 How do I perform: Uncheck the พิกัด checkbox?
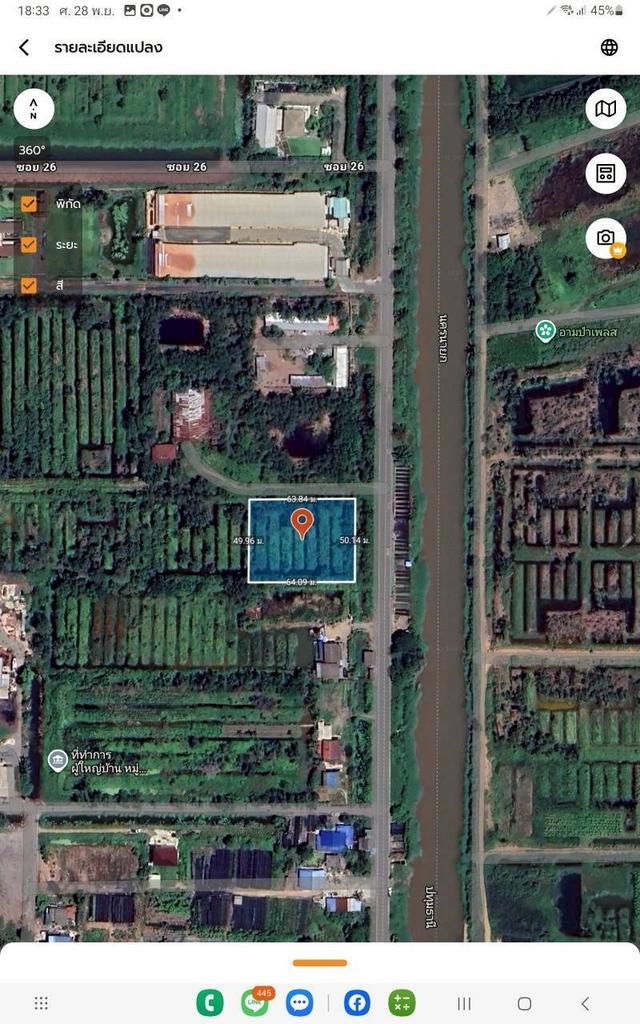(29, 204)
